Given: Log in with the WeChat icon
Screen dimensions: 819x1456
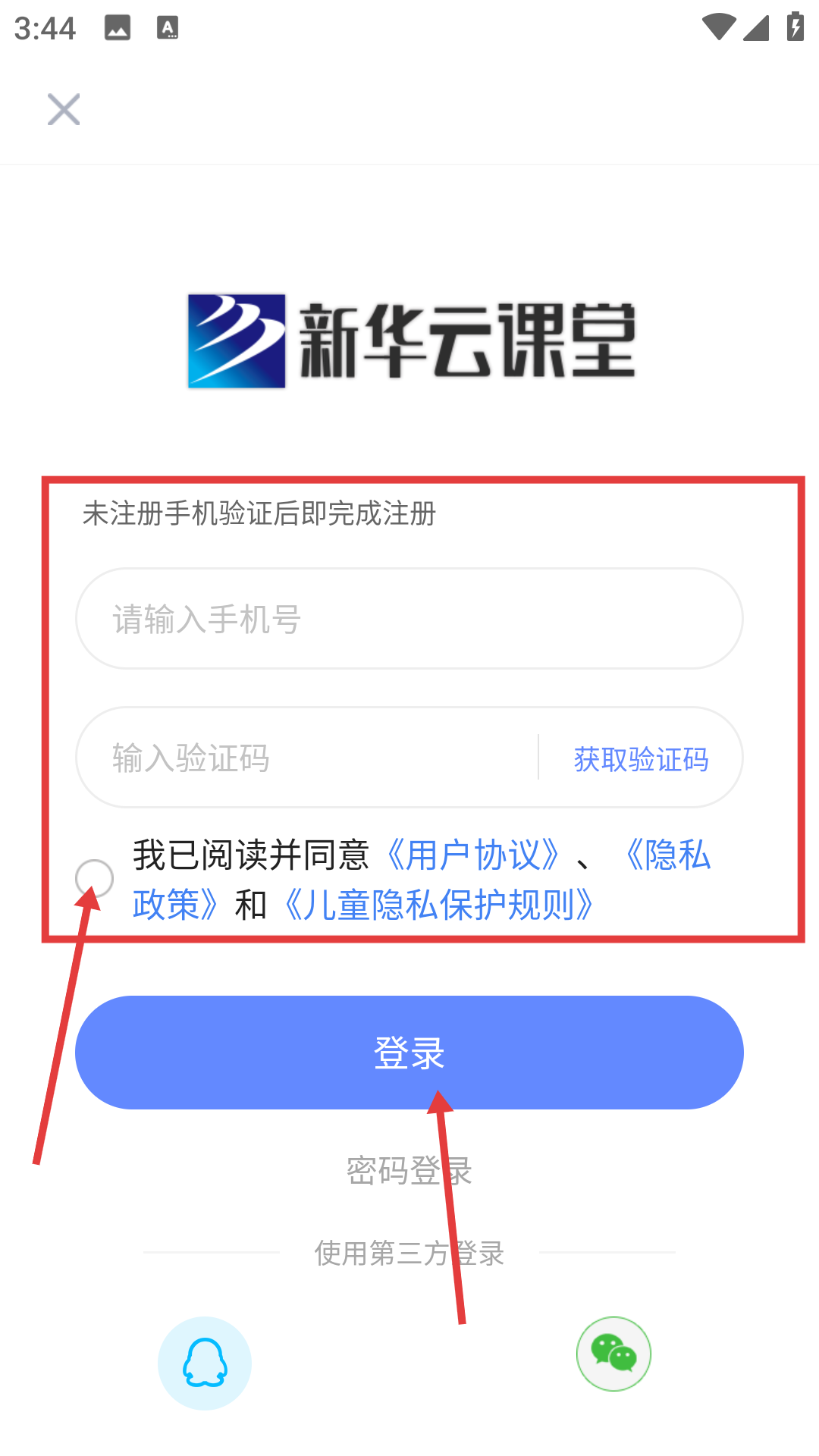Looking at the screenshot, I should click(613, 1354).
